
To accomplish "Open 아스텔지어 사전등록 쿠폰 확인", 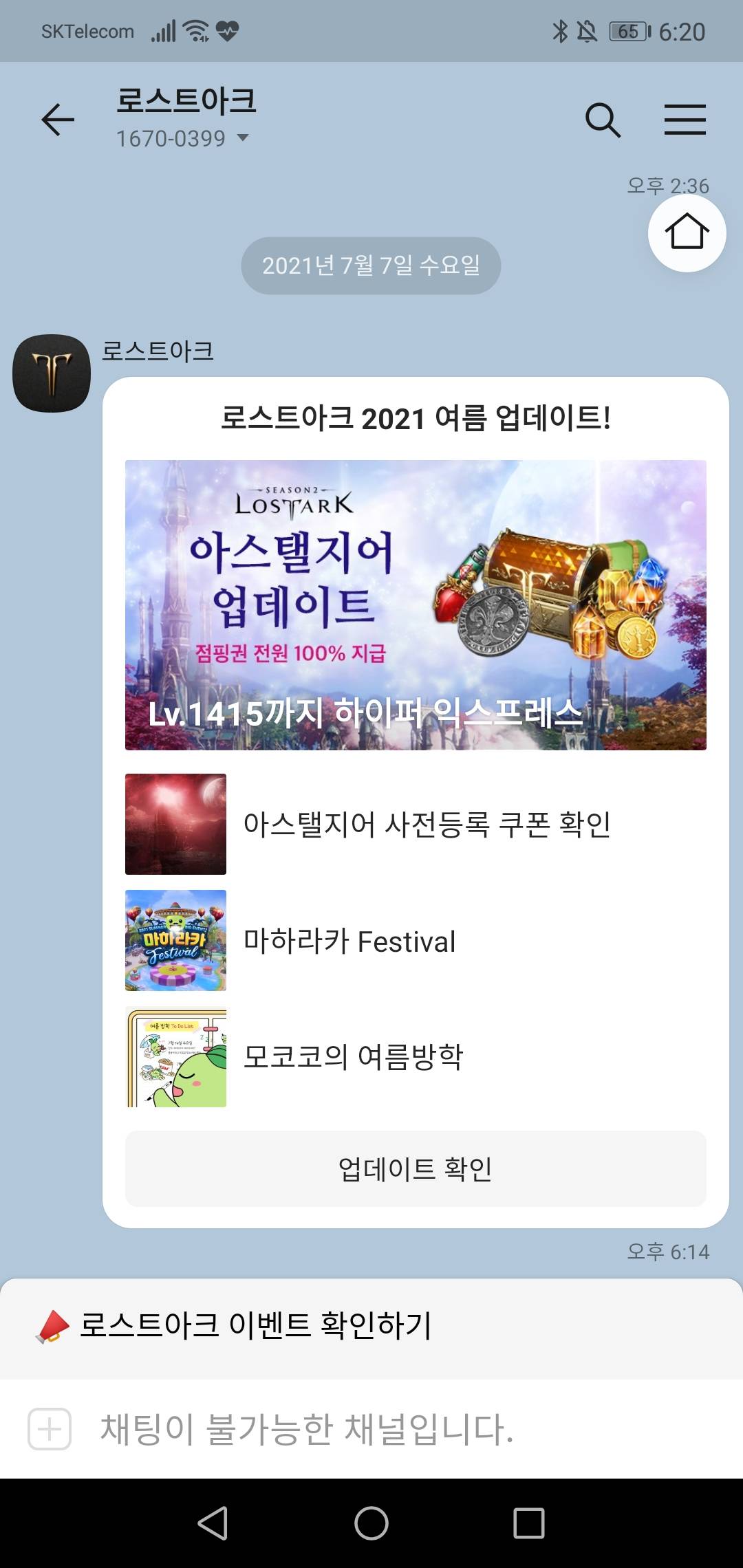I will 416,824.
